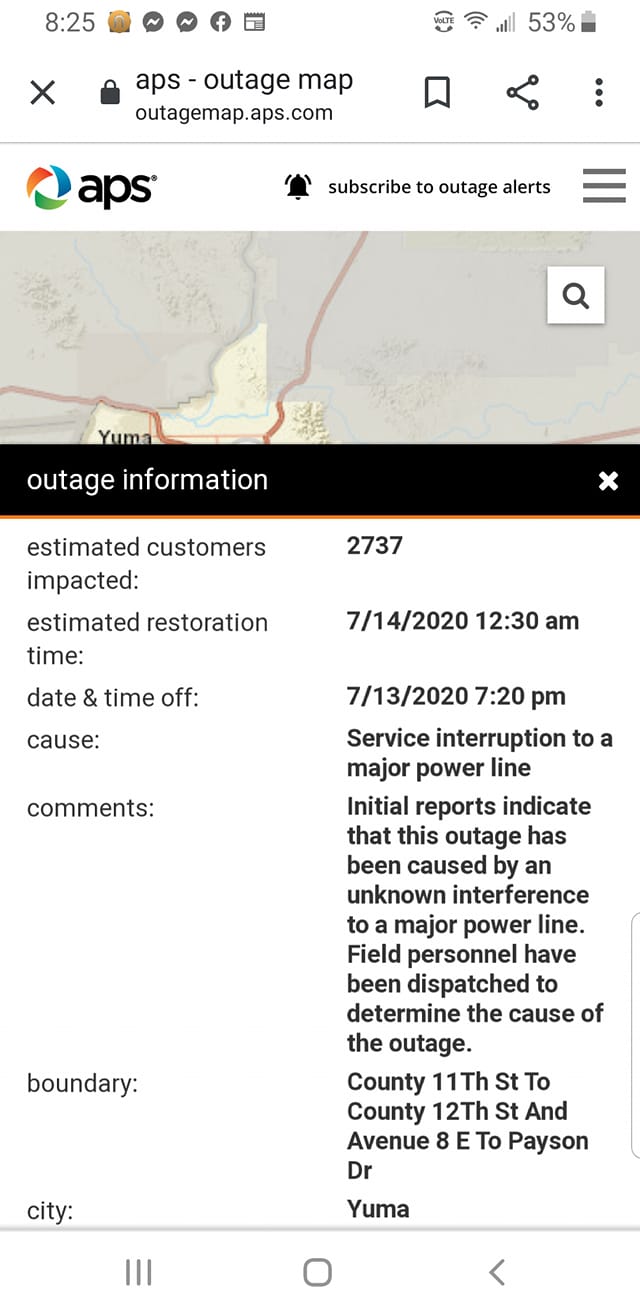Screen dimensions: 640x1315
Task: Return to the home screen
Action: (x=317, y=1272)
